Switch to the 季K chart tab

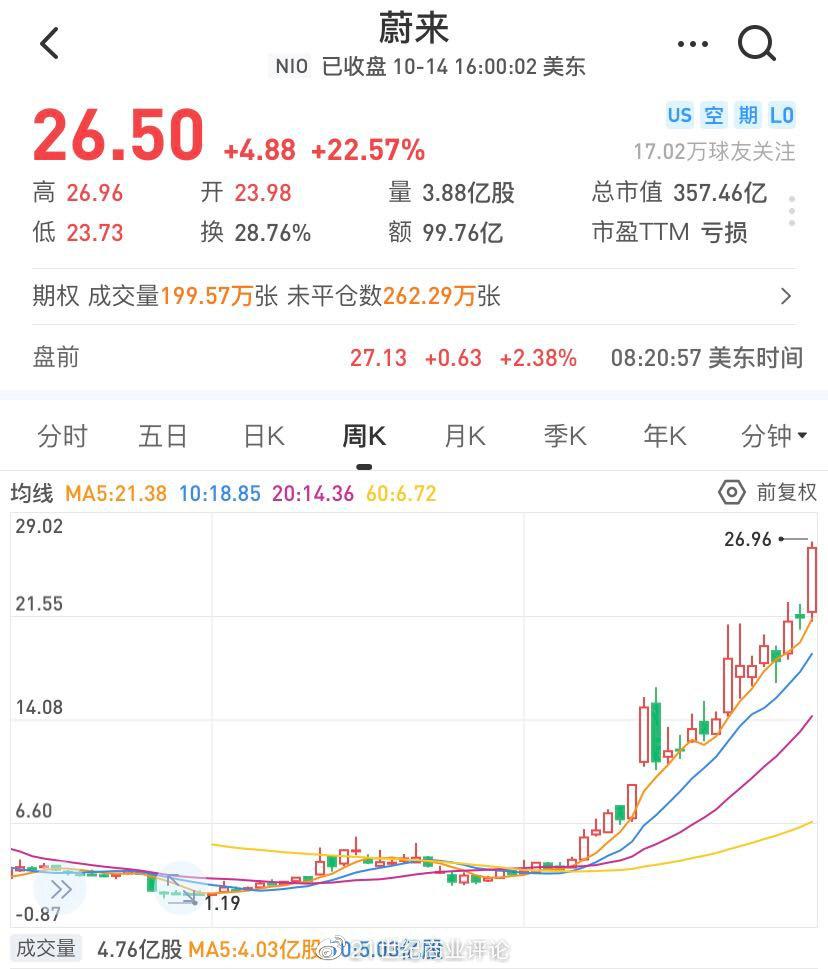pos(565,436)
